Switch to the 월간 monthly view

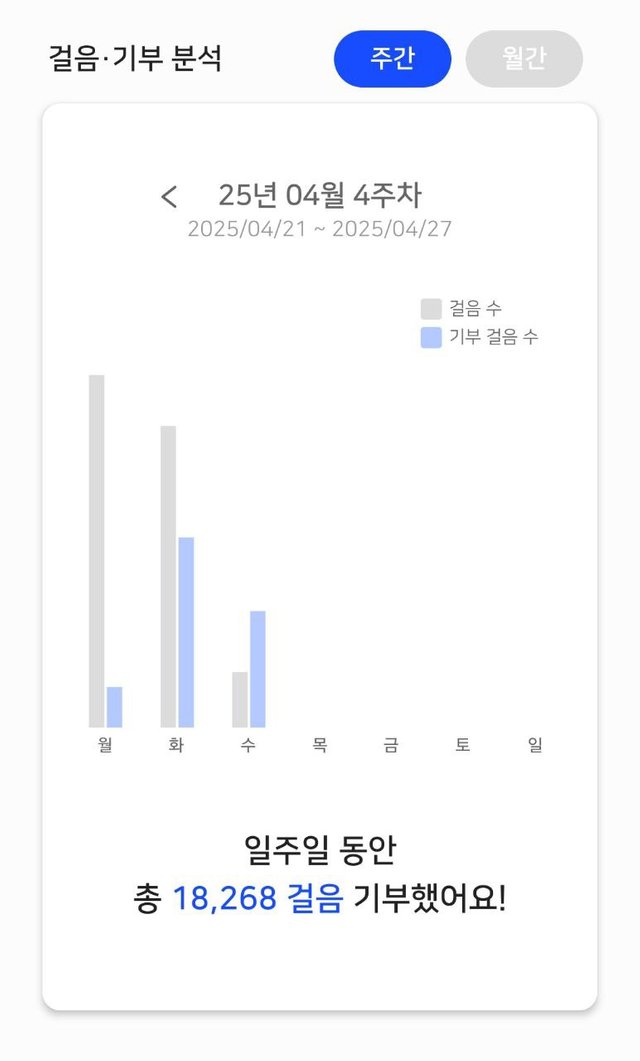(524, 59)
